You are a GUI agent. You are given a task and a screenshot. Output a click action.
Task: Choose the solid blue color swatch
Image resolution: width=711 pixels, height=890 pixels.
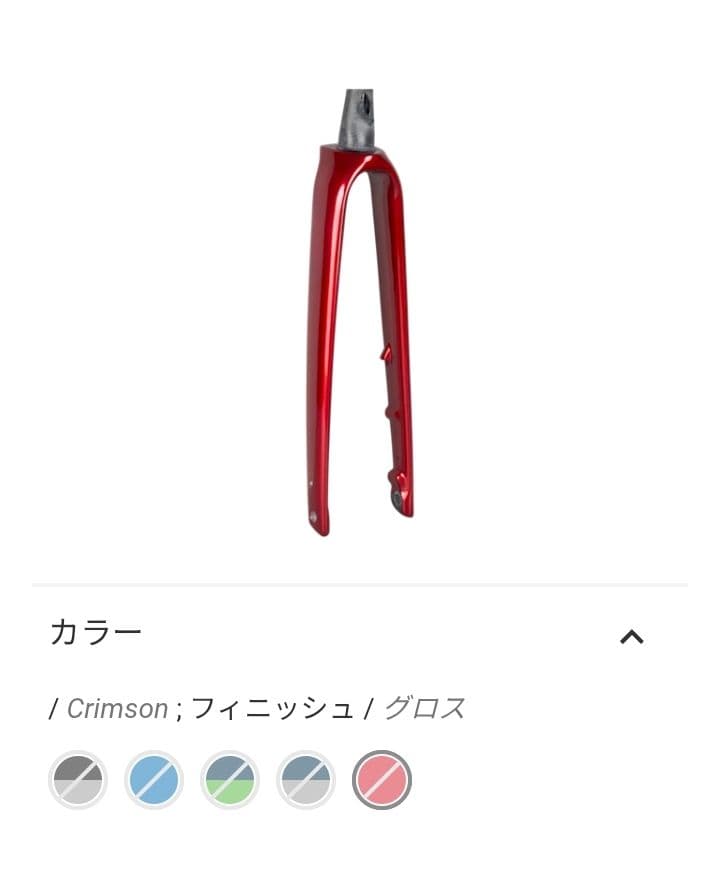(x=154, y=780)
